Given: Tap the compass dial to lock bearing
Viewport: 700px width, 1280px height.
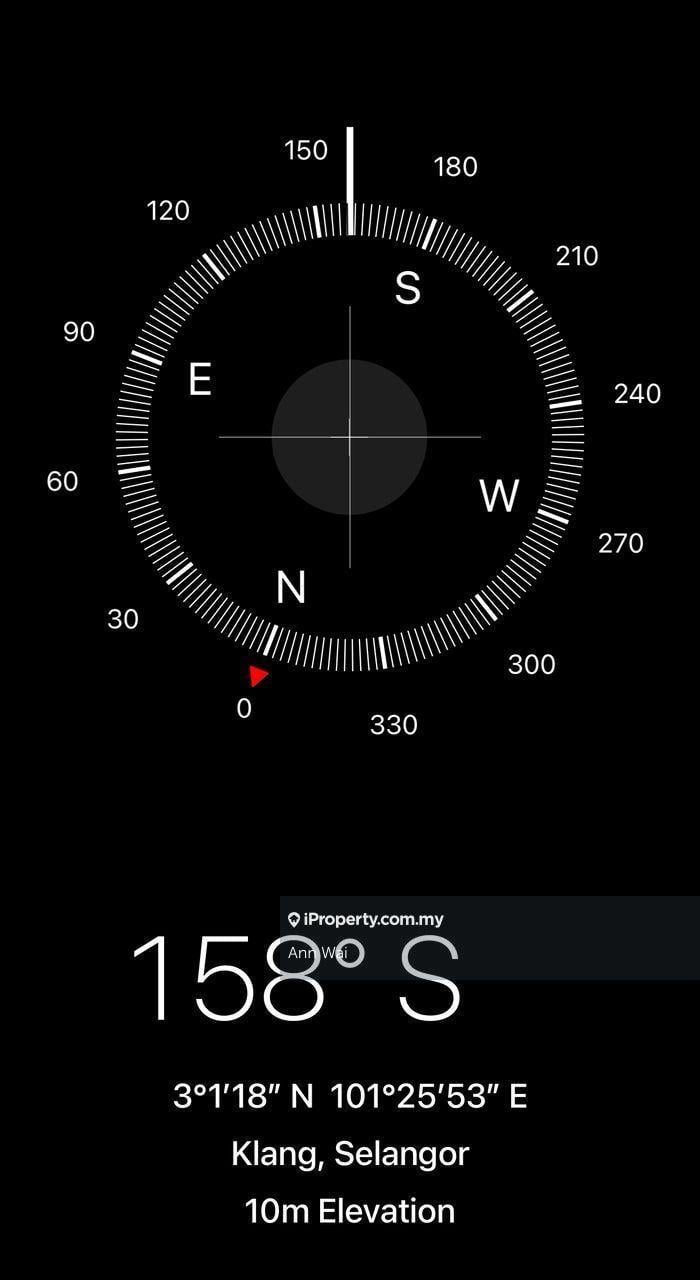Looking at the screenshot, I should [349, 437].
